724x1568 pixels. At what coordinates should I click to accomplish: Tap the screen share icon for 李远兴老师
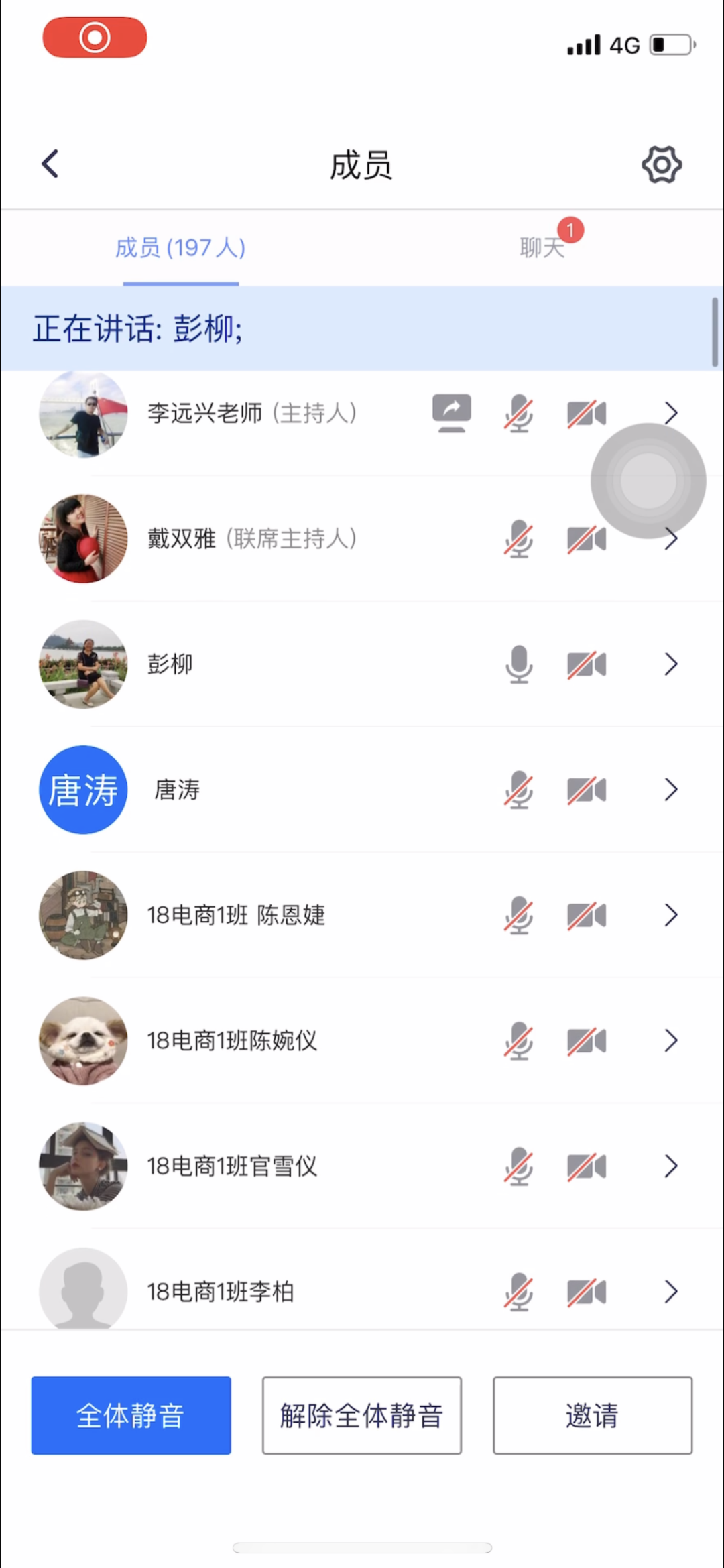(x=451, y=412)
